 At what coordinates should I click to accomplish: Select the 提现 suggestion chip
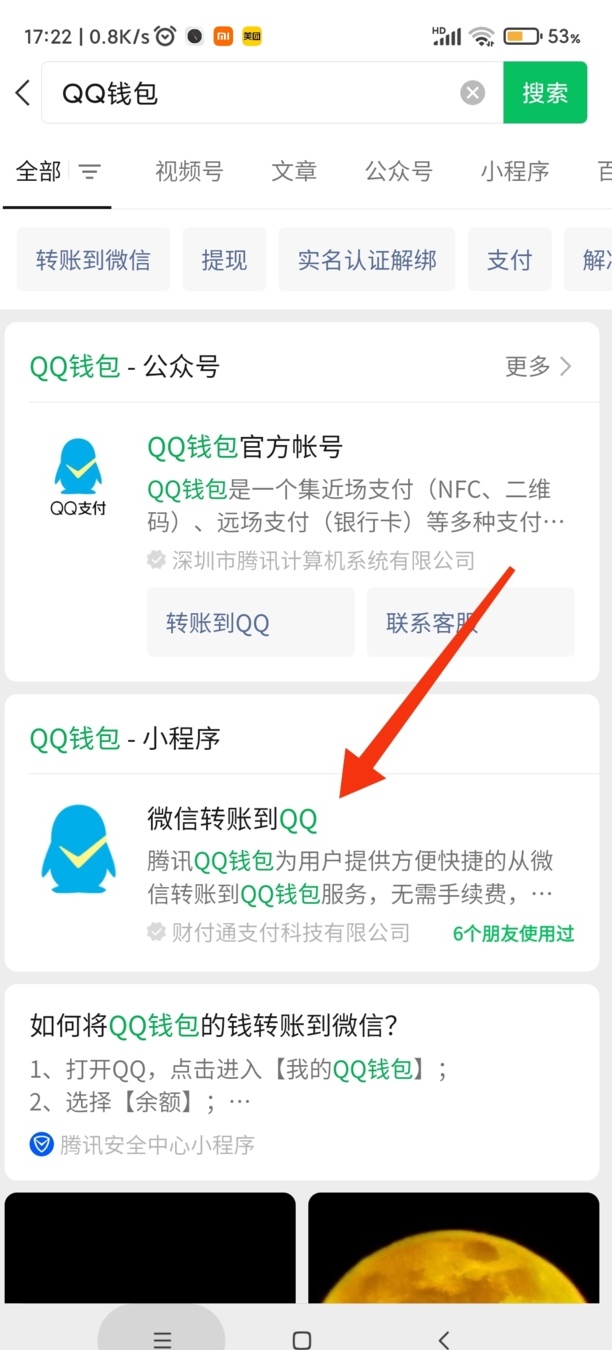(x=224, y=260)
